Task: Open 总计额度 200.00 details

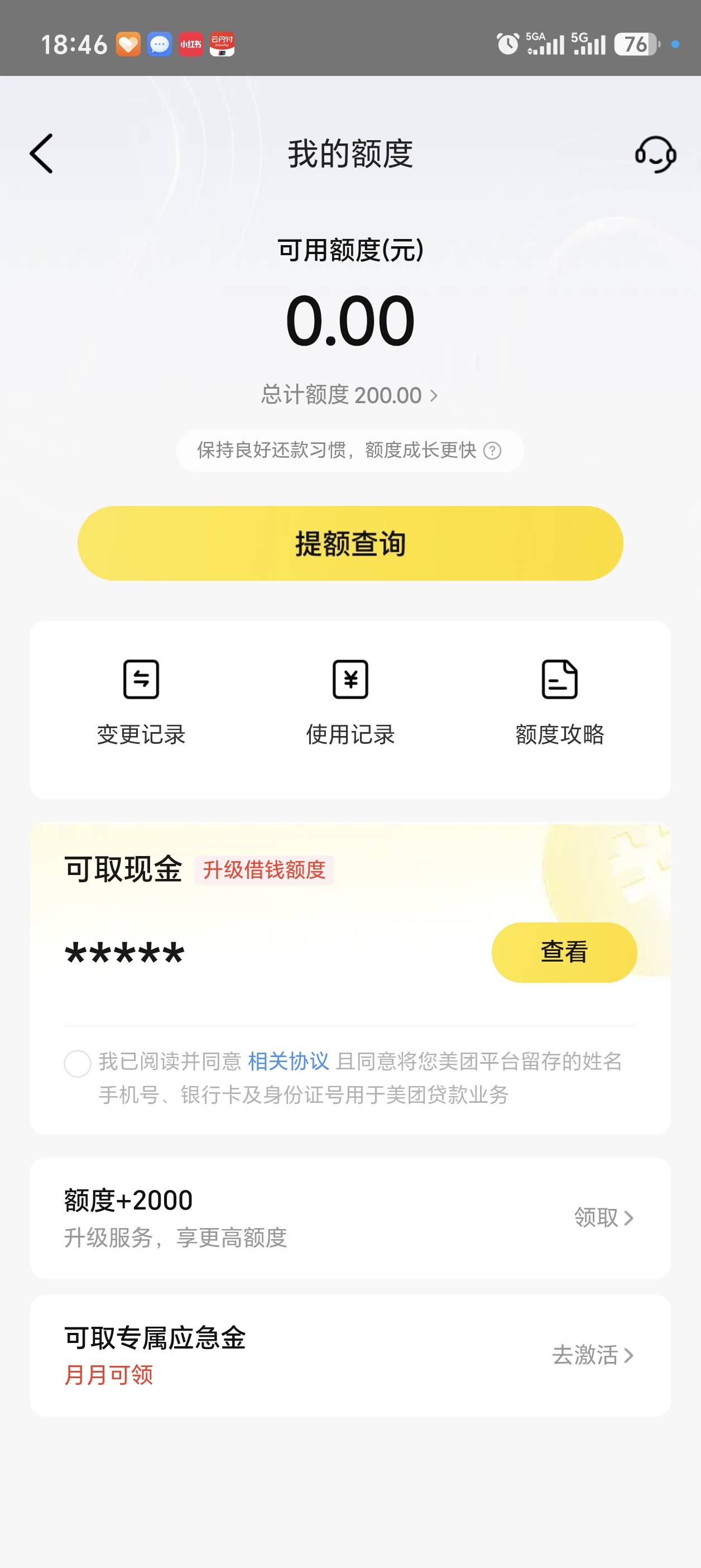Action: pos(350,395)
